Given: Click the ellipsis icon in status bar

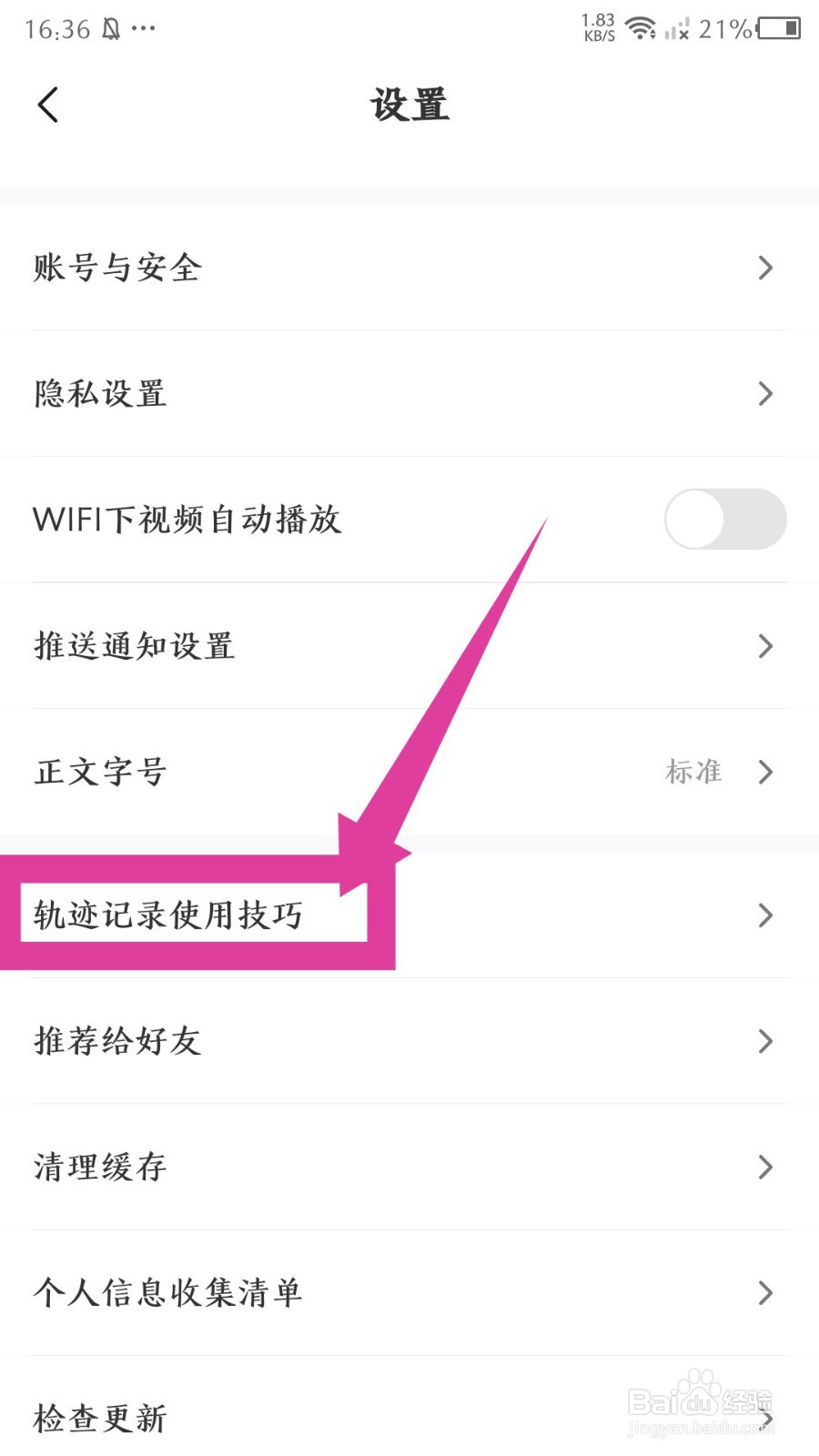Looking at the screenshot, I should click(x=144, y=32).
